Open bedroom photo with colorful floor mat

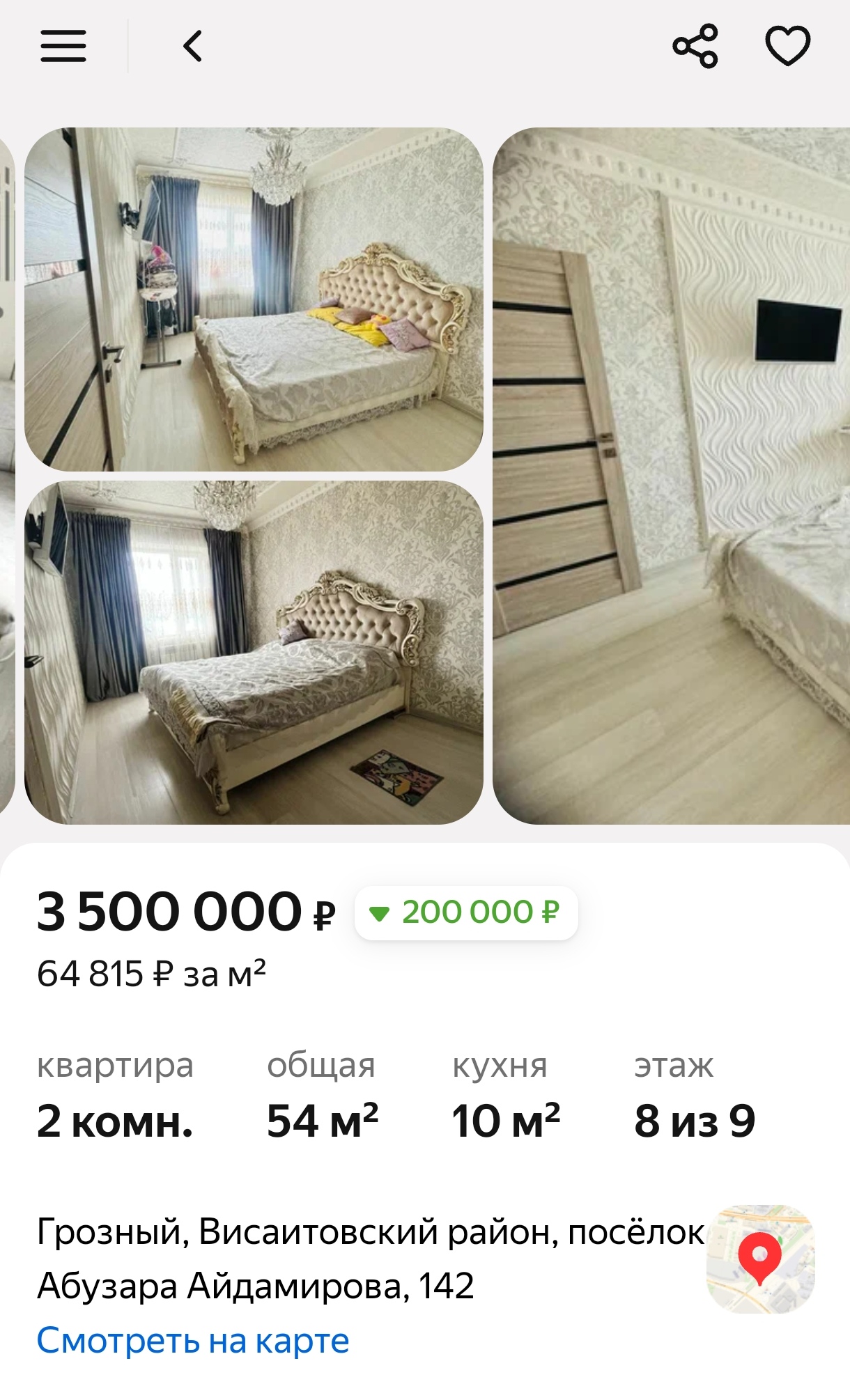pyautogui.click(x=254, y=653)
